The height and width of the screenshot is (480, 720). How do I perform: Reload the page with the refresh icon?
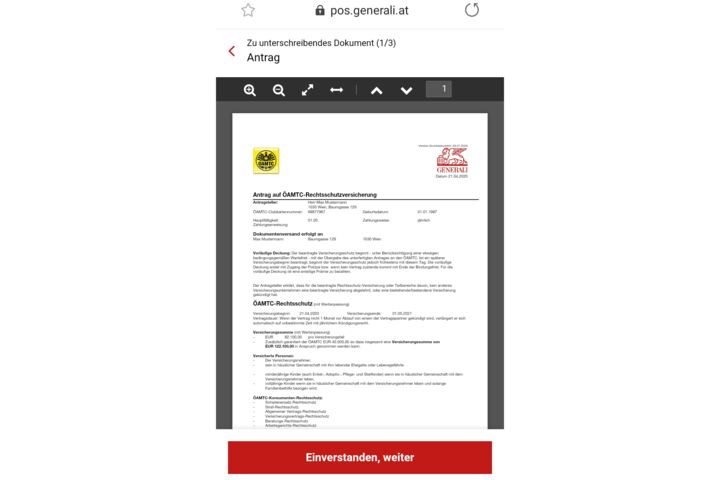click(x=472, y=10)
